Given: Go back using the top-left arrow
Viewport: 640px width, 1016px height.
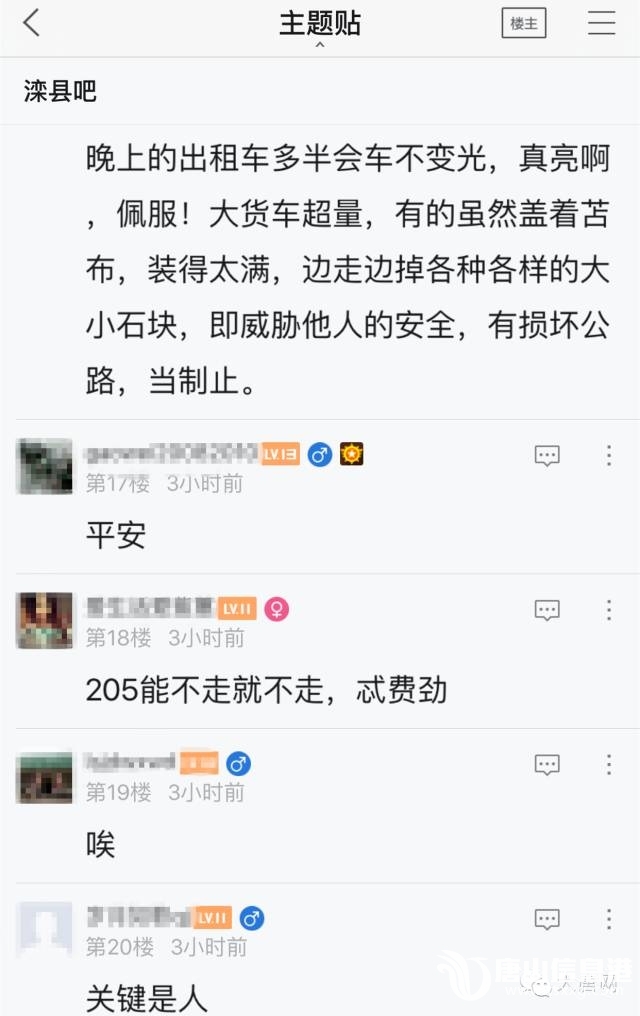Looking at the screenshot, I should [x=32, y=23].
